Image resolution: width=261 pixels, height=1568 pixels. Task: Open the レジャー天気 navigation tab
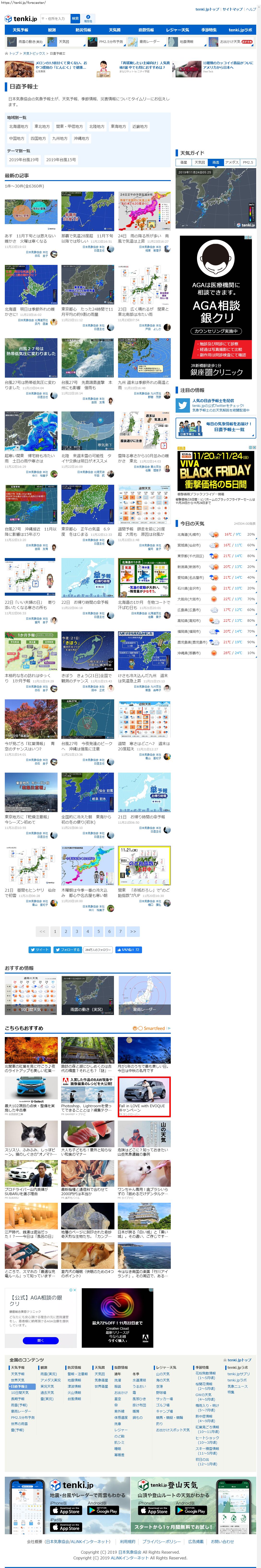[x=178, y=30]
